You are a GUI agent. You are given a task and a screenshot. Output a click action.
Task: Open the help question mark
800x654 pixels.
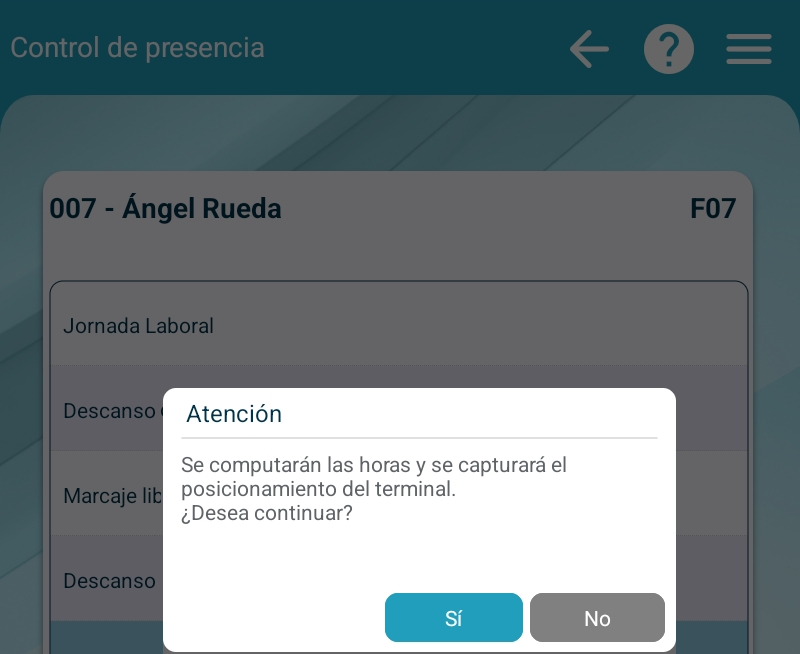tap(669, 49)
